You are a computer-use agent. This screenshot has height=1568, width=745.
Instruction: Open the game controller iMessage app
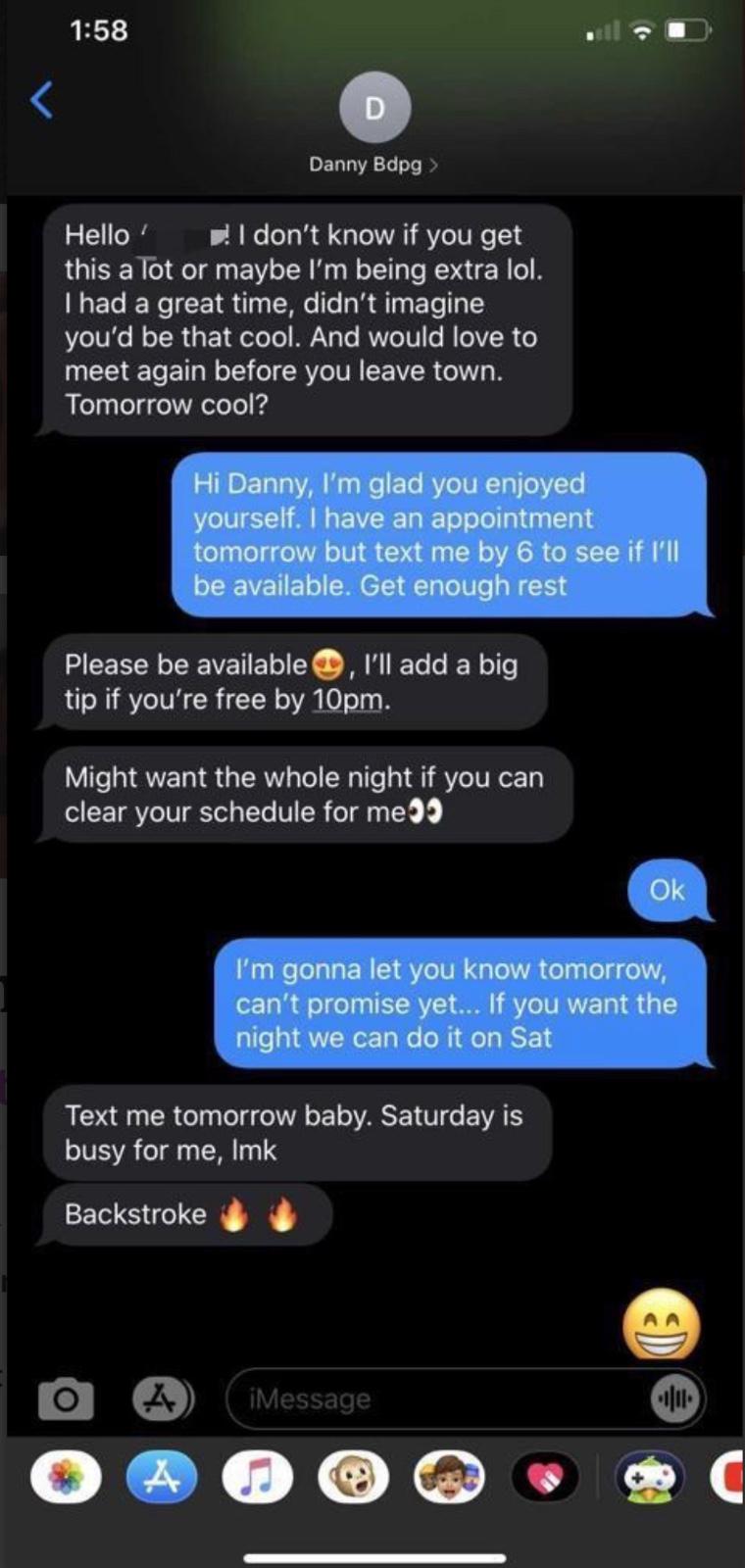[648, 1478]
